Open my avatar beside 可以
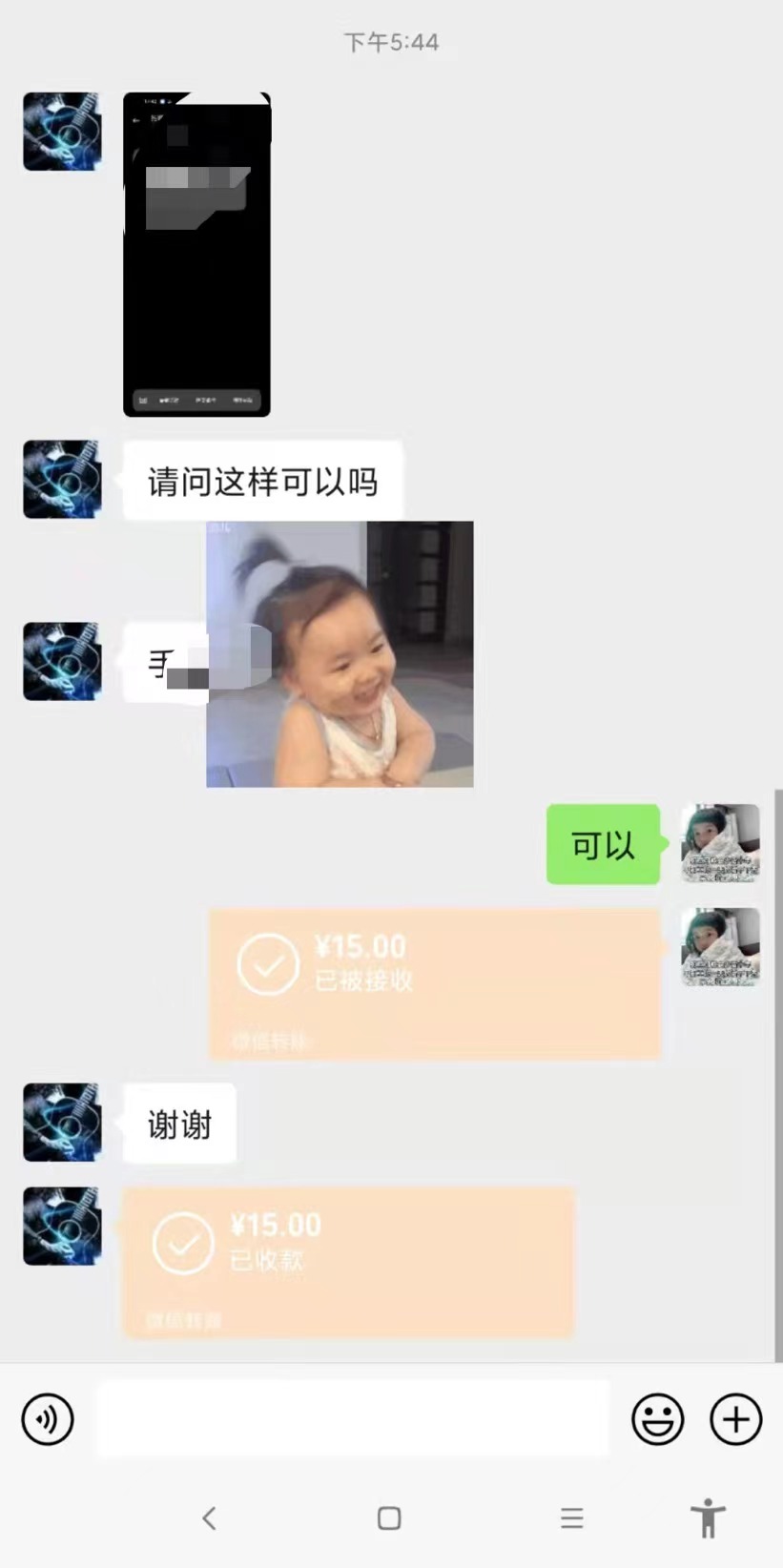The image size is (783, 1568). point(720,843)
